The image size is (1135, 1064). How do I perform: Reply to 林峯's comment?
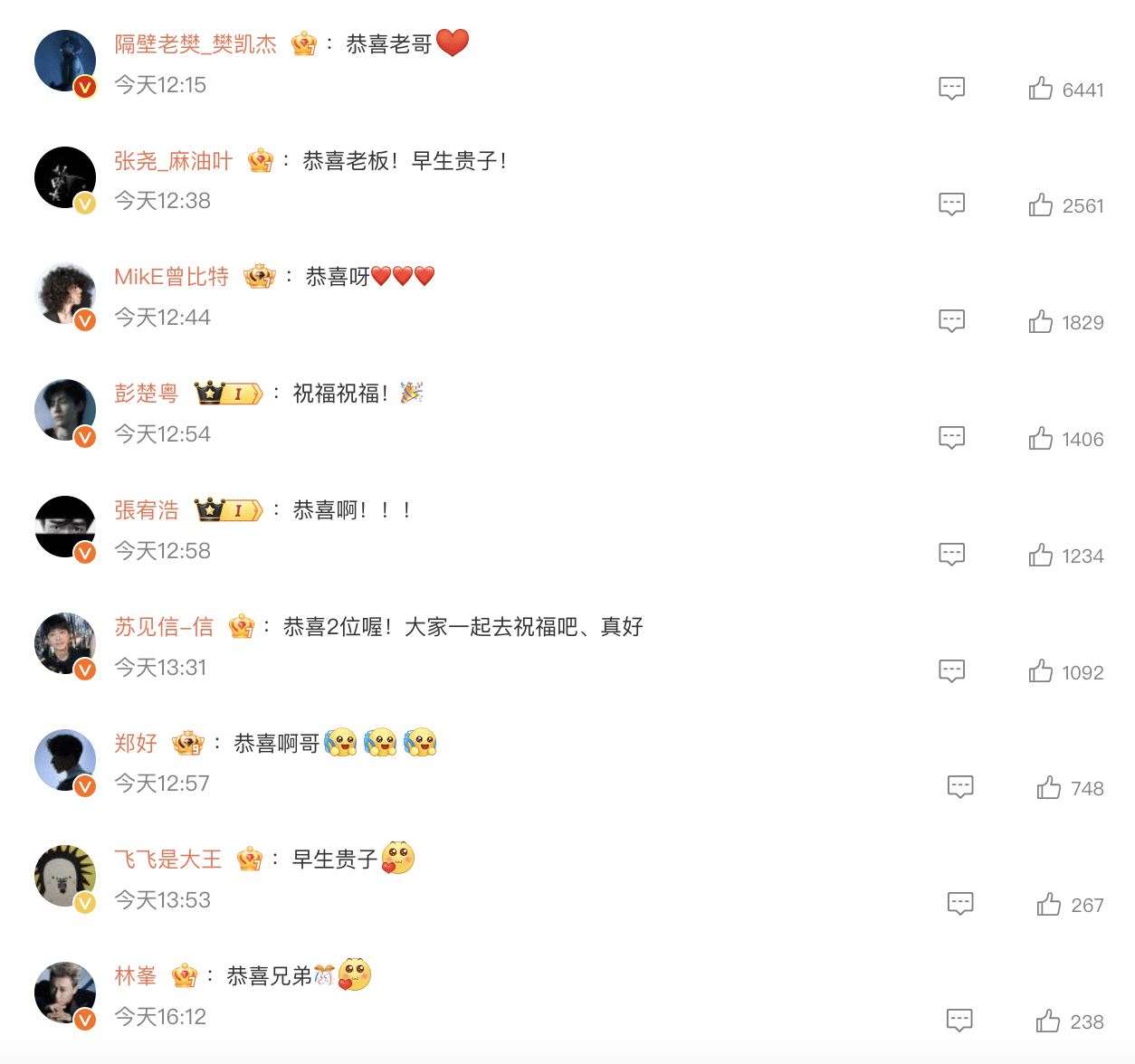tap(959, 1021)
